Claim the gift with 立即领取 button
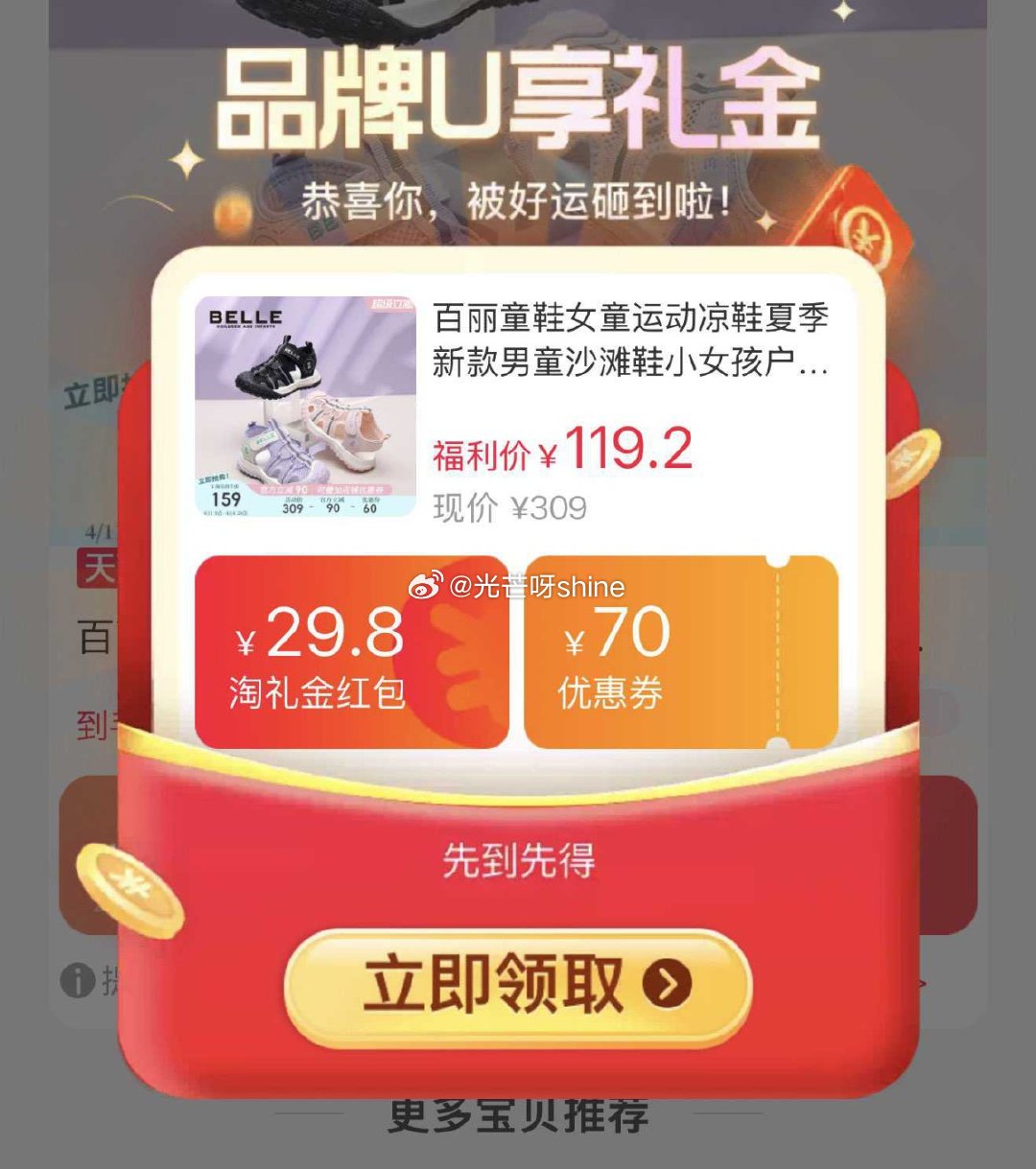The width and height of the screenshot is (1036, 1169). (518, 985)
